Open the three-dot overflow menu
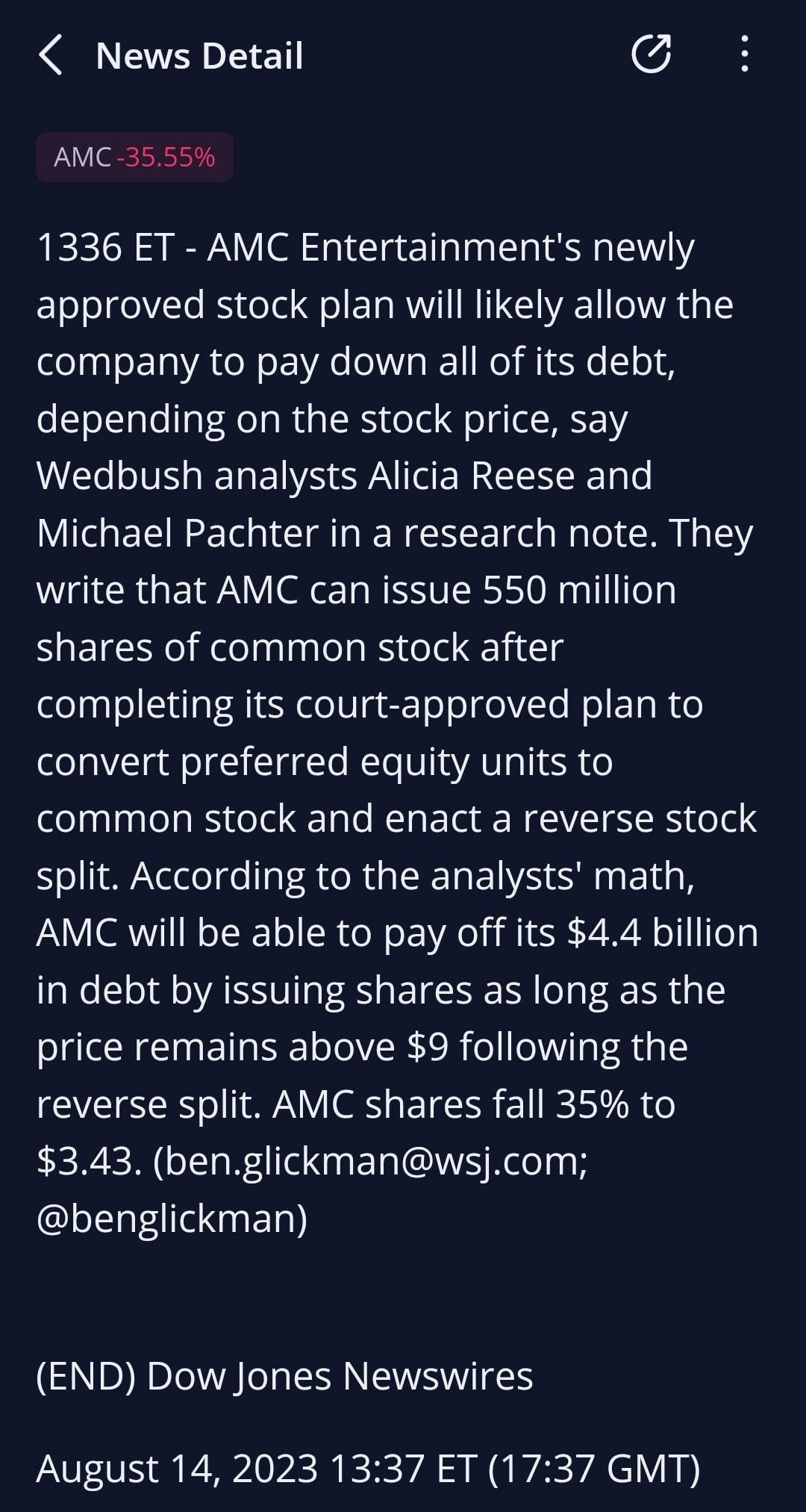The image size is (806, 1512). (x=744, y=55)
